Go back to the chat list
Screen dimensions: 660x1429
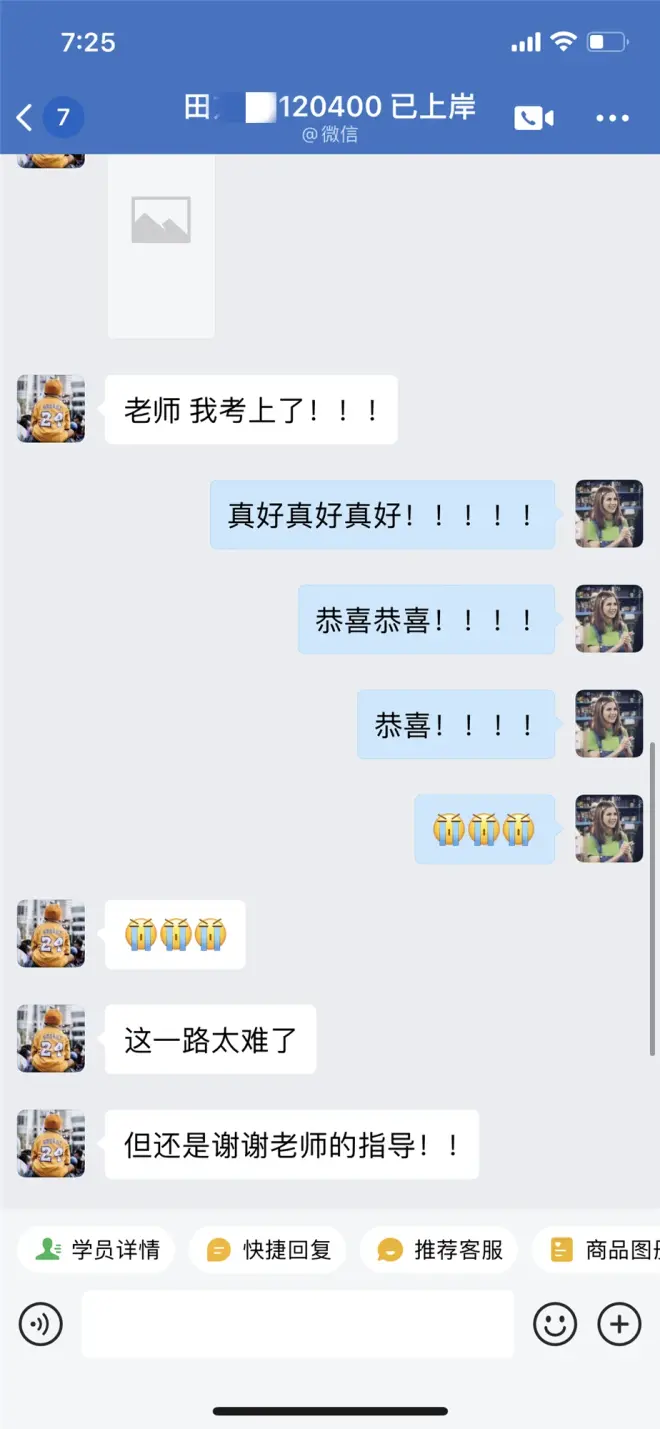tap(26, 118)
